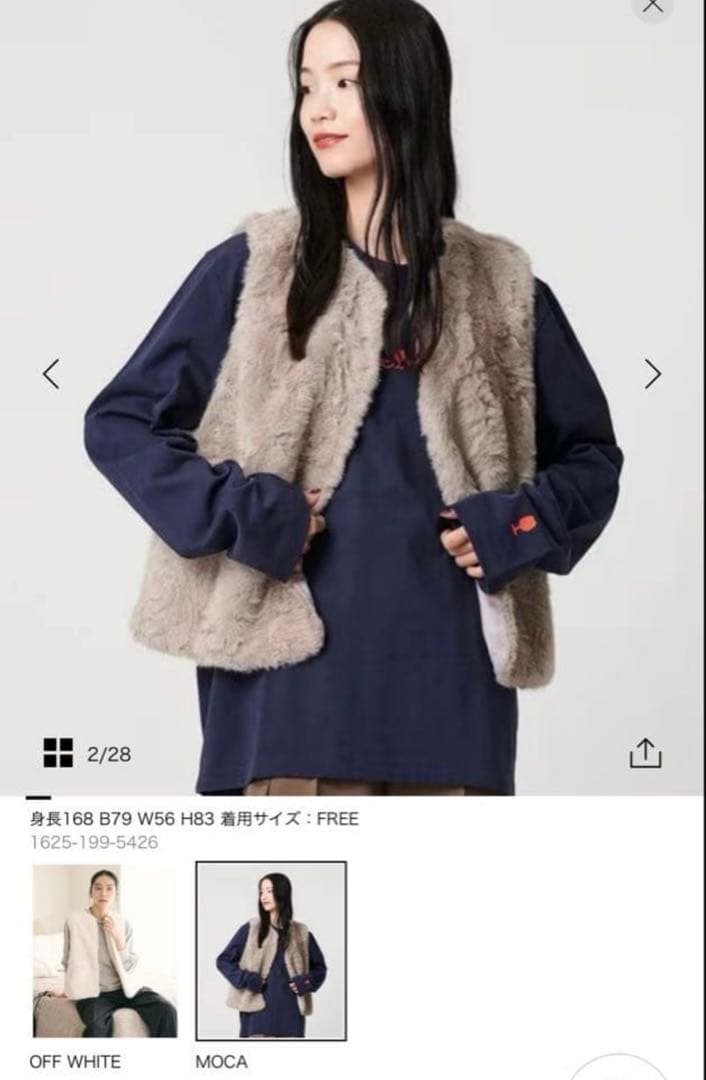The image size is (706, 1080).
Task: Go to the previous product photo
Action: pyautogui.click(x=51, y=374)
